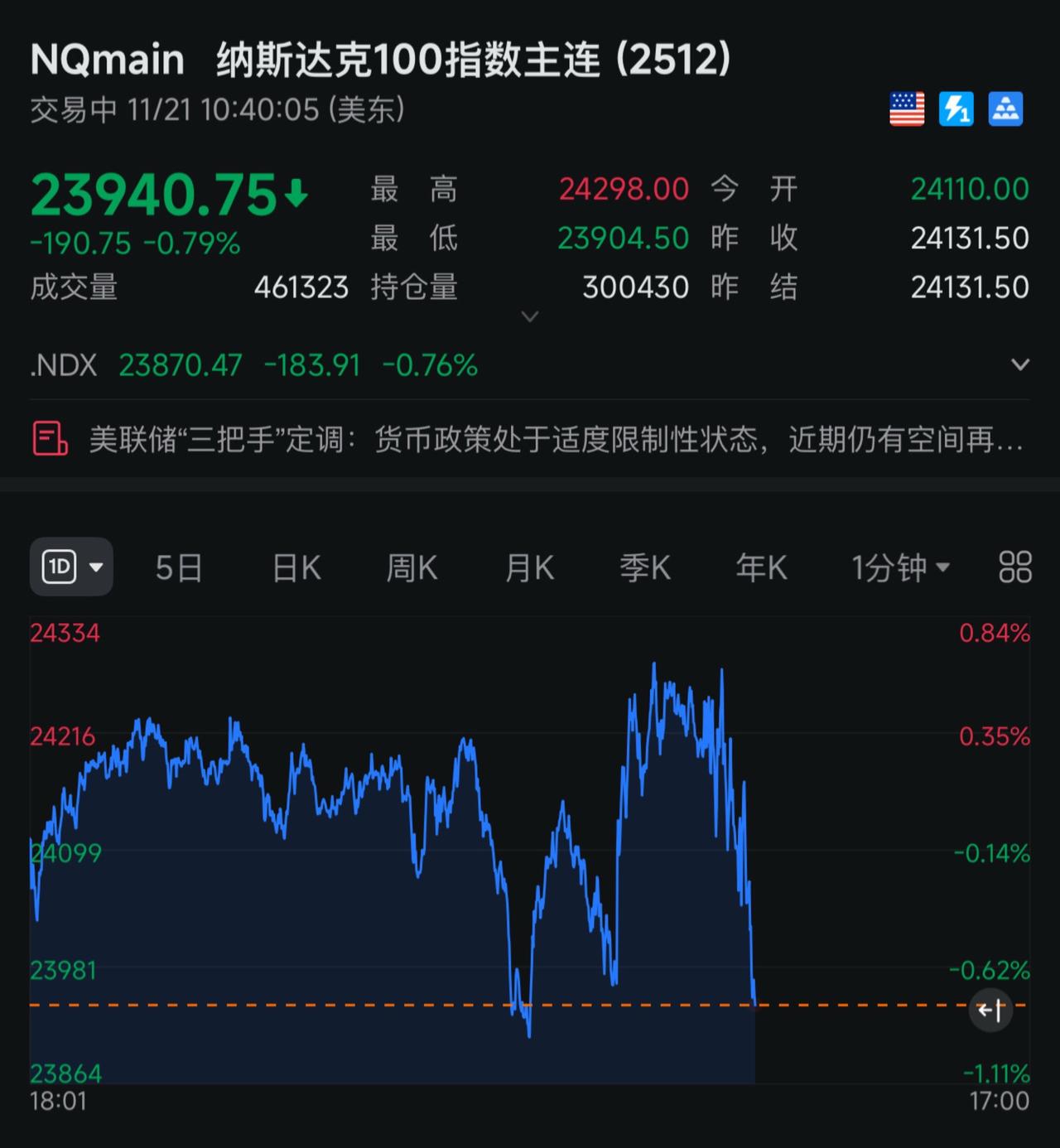Open the Lv1 lightning quotes icon

pos(956,109)
